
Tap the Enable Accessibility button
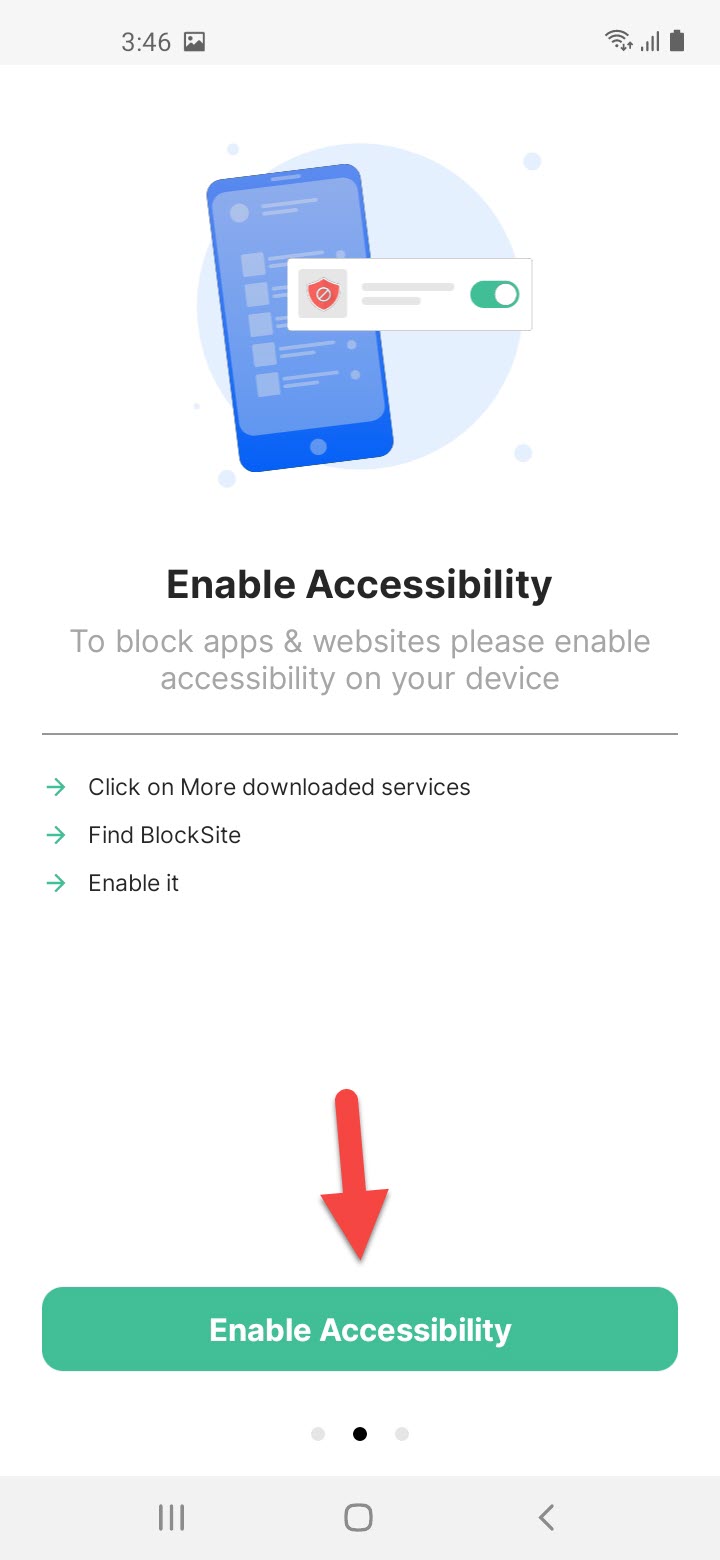click(360, 1329)
